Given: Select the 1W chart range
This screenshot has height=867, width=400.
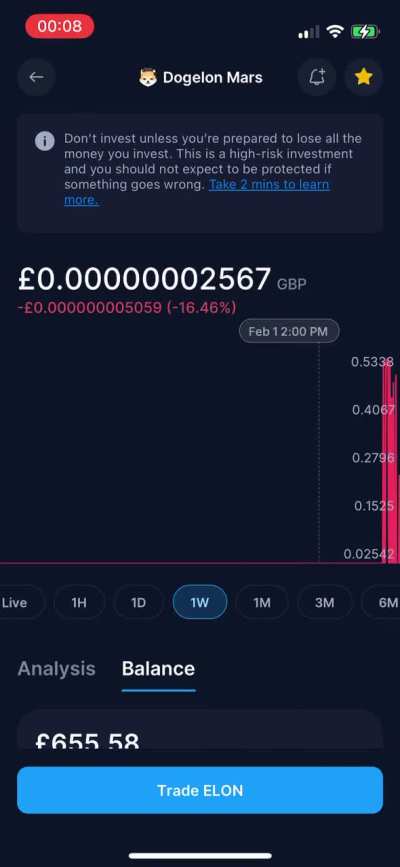Looking at the screenshot, I should (200, 602).
